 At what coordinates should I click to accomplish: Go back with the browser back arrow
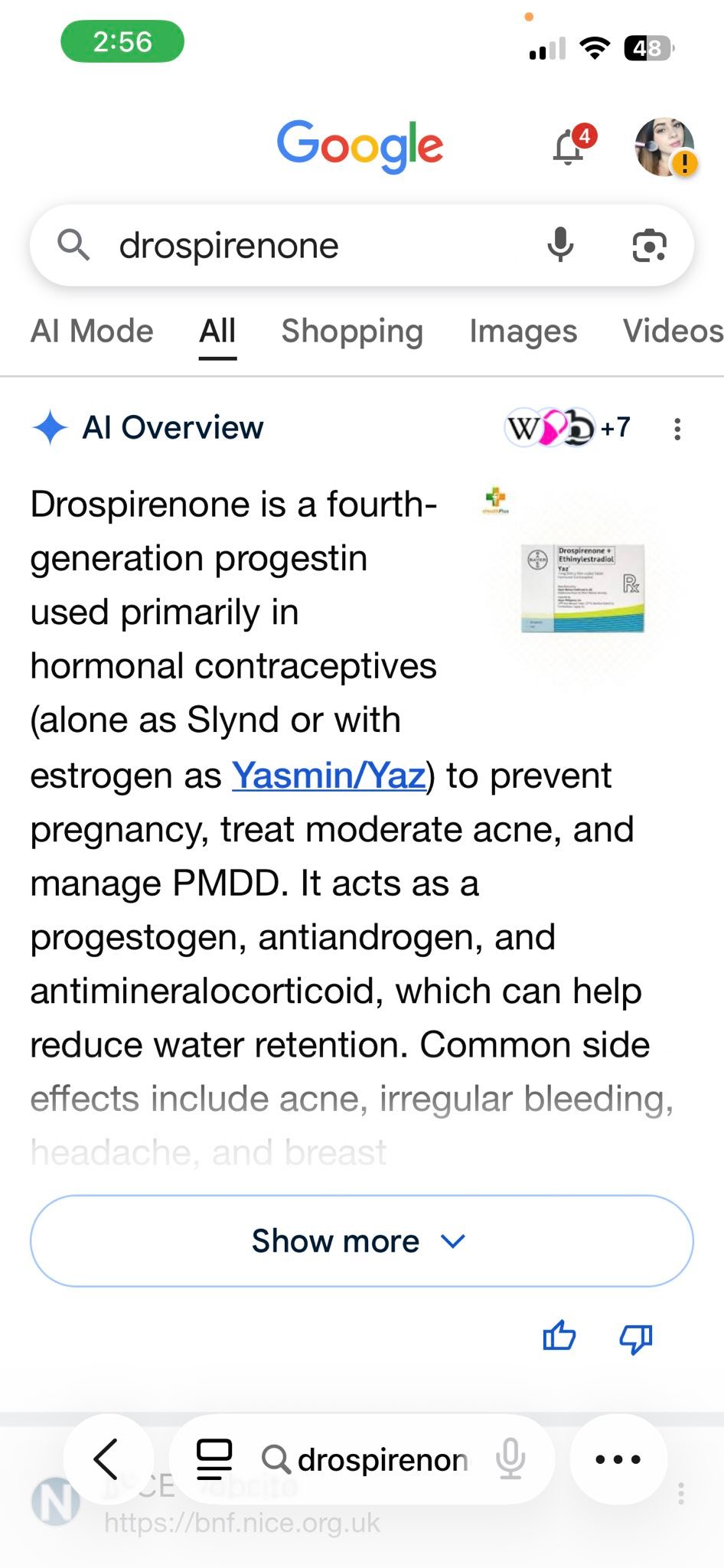[x=108, y=1459]
